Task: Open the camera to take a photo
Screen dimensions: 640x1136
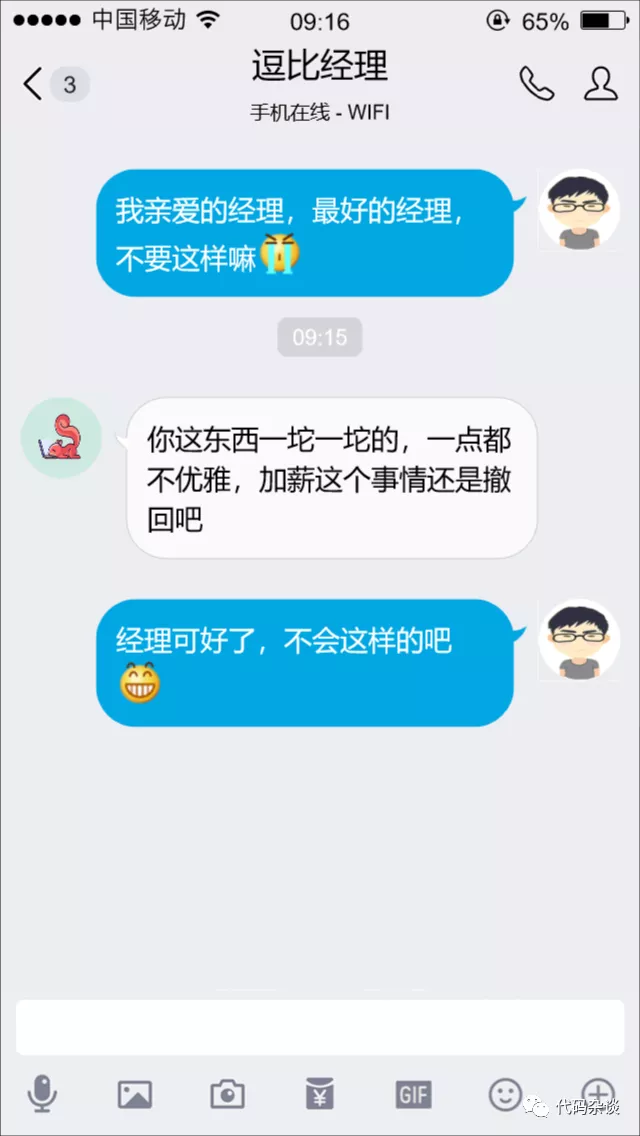Action: click(x=228, y=1094)
